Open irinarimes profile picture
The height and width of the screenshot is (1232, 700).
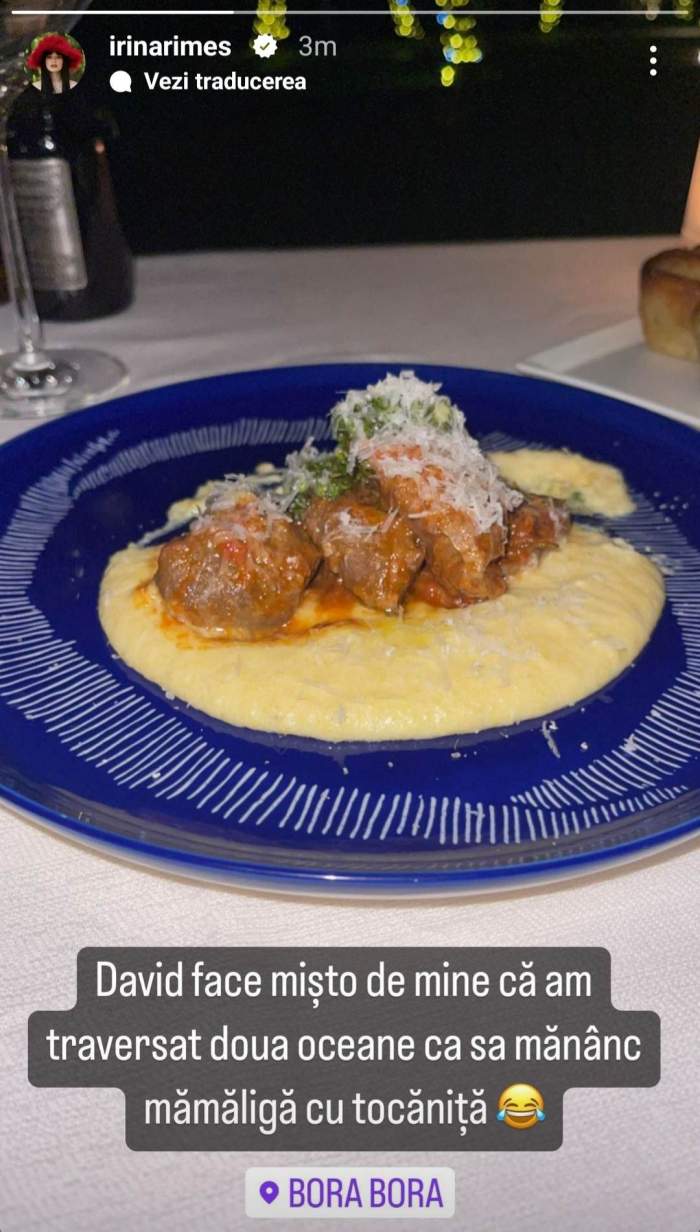tap(55, 62)
